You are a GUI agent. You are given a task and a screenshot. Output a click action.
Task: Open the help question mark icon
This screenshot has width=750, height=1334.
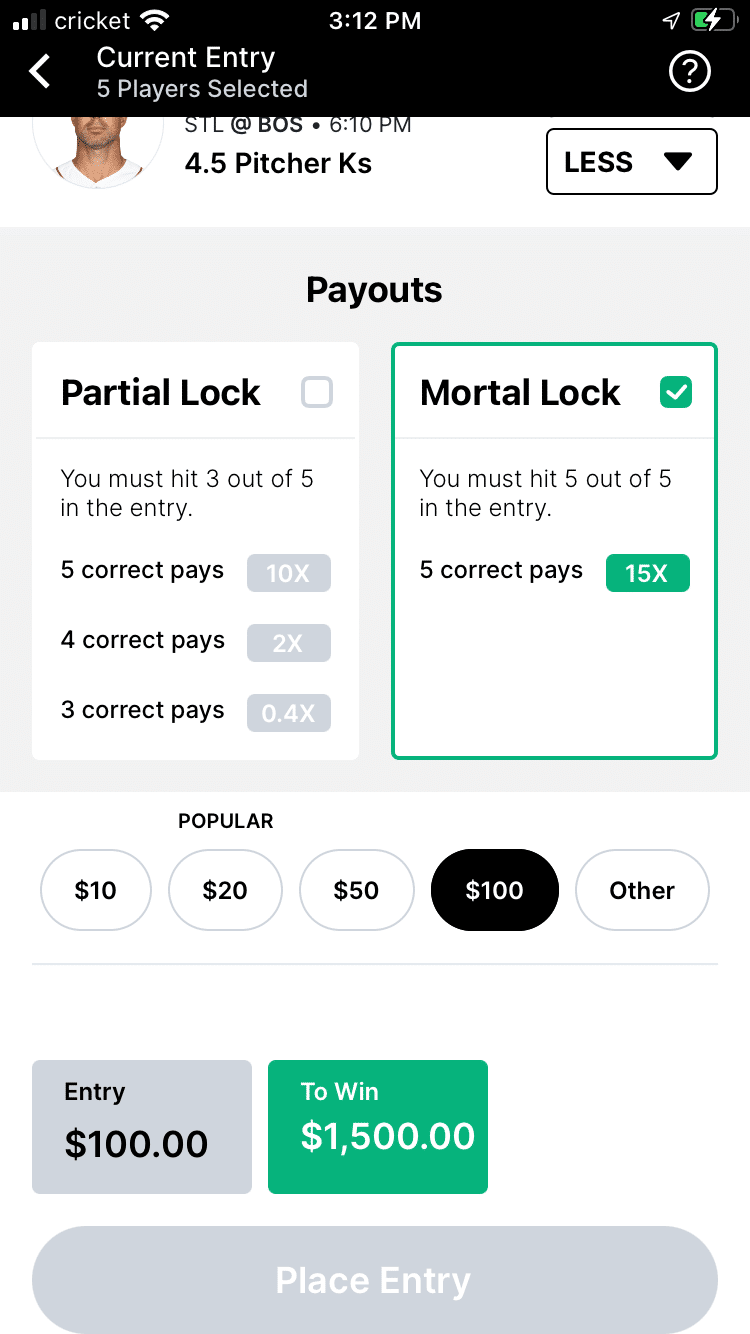click(x=690, y=72)
